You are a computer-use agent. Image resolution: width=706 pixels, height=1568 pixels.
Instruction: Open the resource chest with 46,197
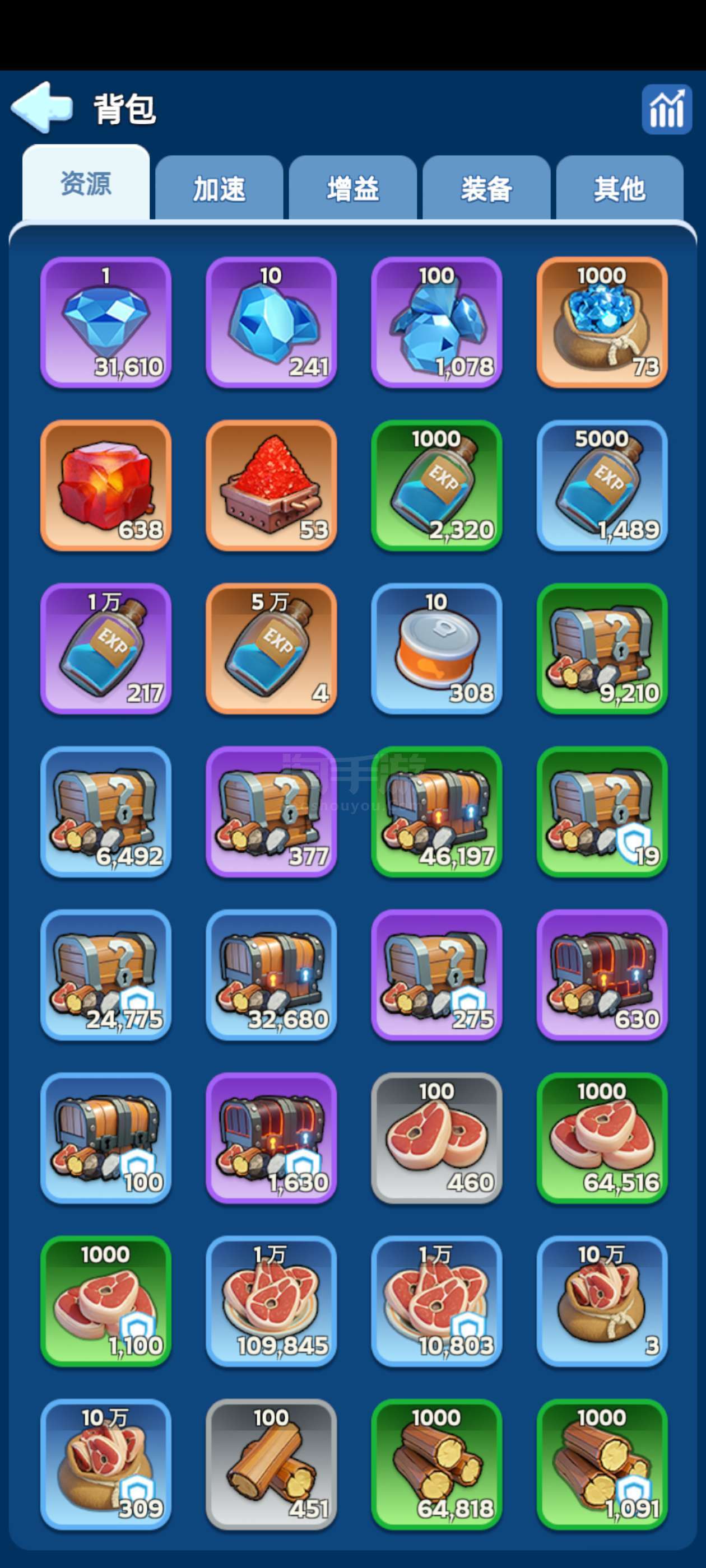(x=436, y=811)
